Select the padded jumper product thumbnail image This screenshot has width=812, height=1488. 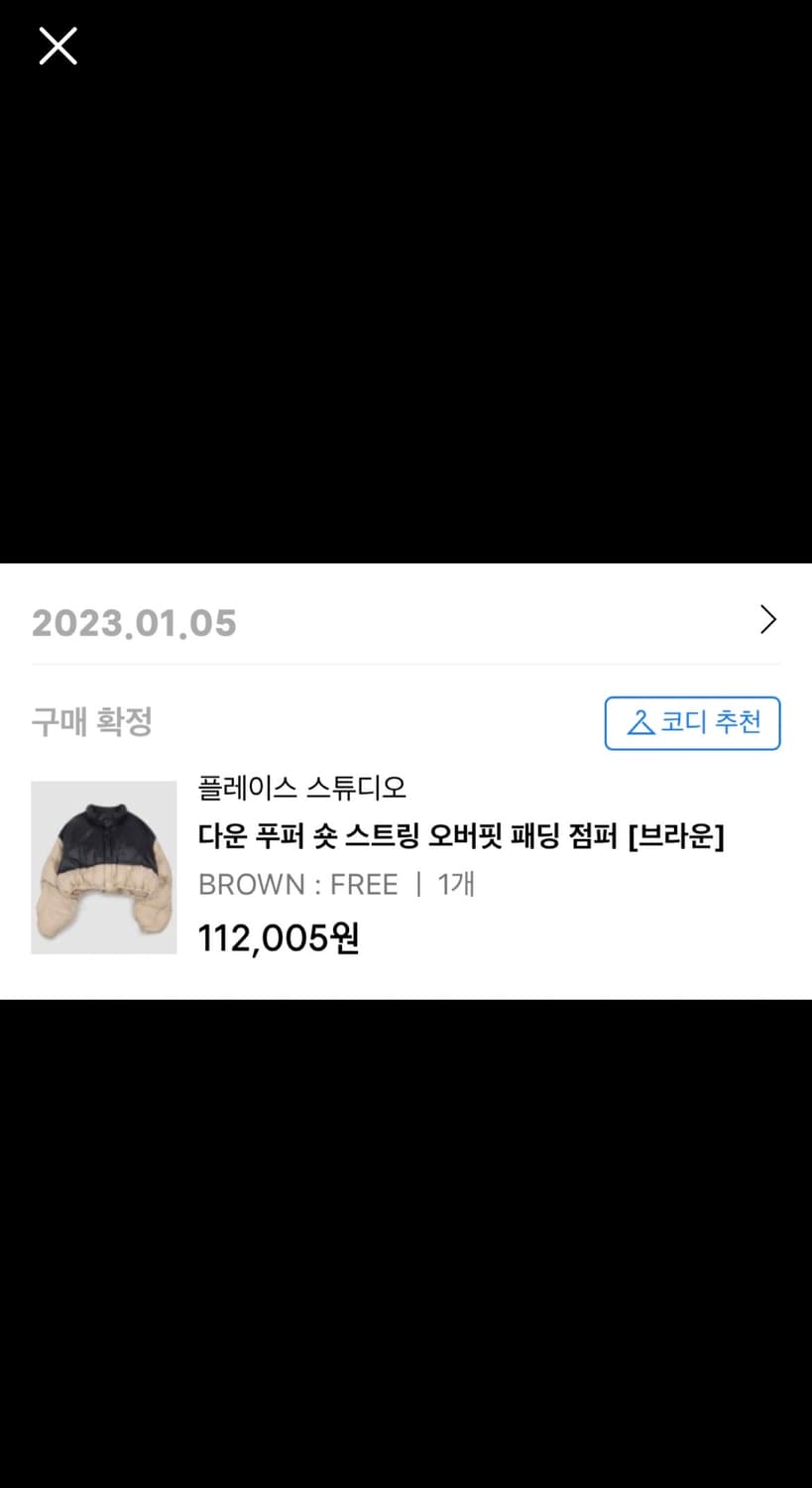[x=103, y=866]
